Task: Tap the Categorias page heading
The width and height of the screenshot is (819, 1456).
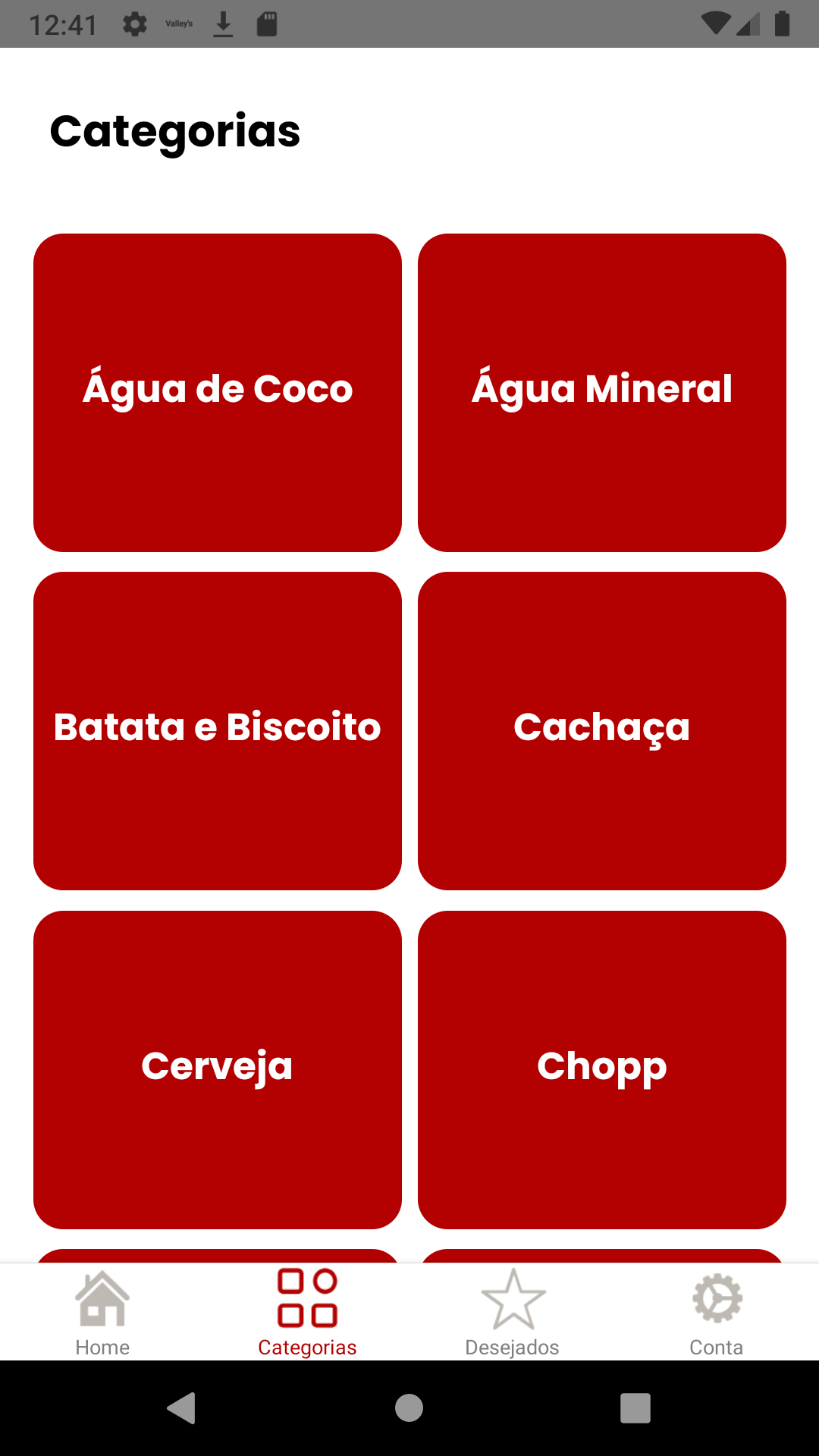Action: pyautogui.click(x=174, y=130)
